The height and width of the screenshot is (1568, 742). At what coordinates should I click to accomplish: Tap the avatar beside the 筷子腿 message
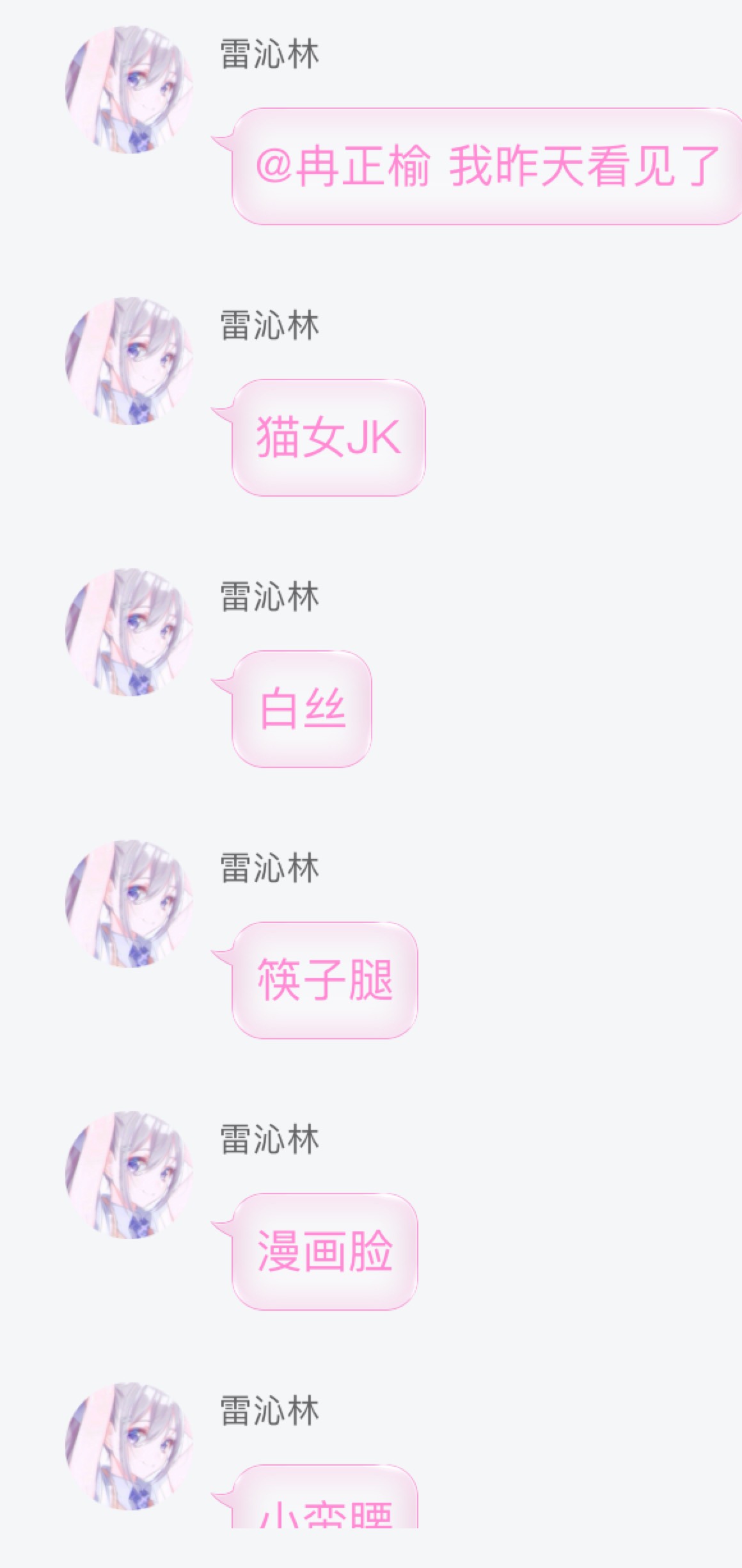tap(129, 904)
